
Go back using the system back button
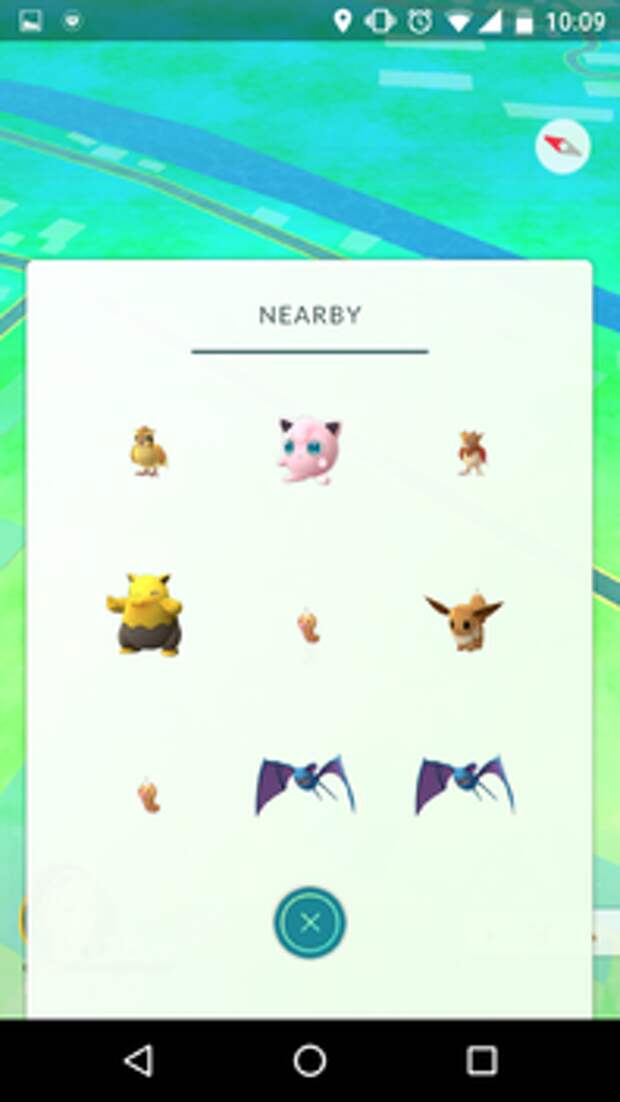(138, 1061)
